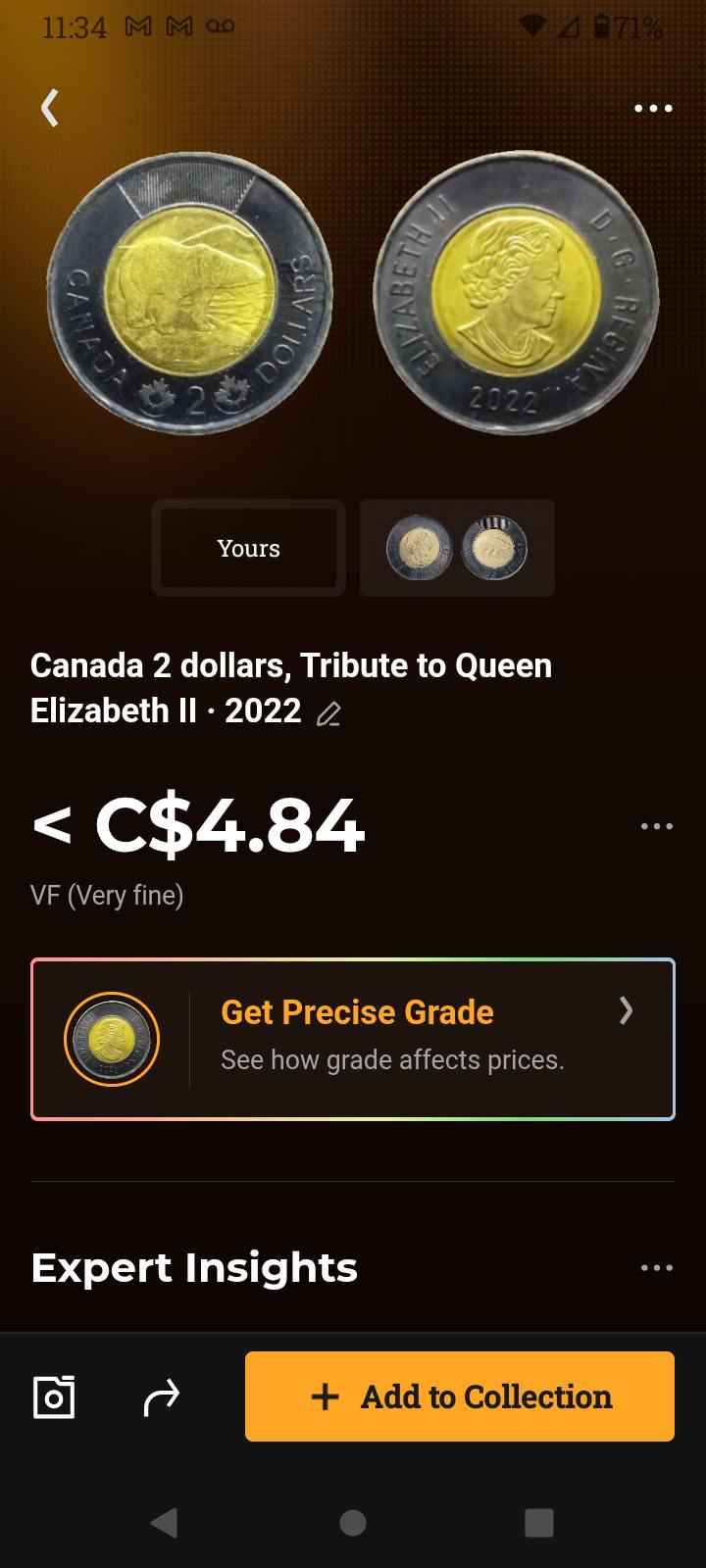Retake the coin photo with the camera icon
The height and width of the screenshot is (1568, 706).
(54, 1396)
